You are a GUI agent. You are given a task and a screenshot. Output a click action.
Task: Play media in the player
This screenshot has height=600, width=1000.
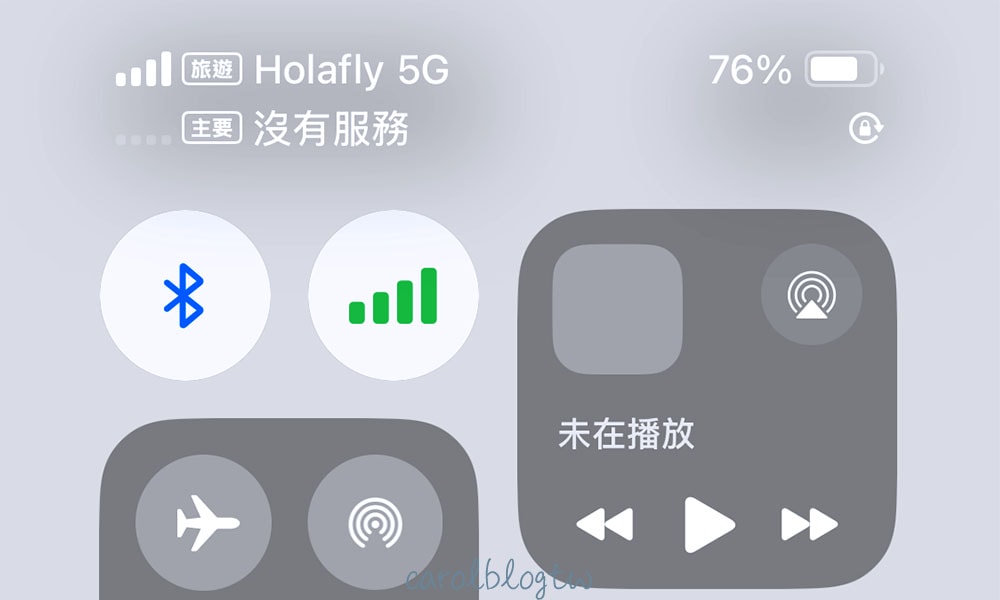708,524
